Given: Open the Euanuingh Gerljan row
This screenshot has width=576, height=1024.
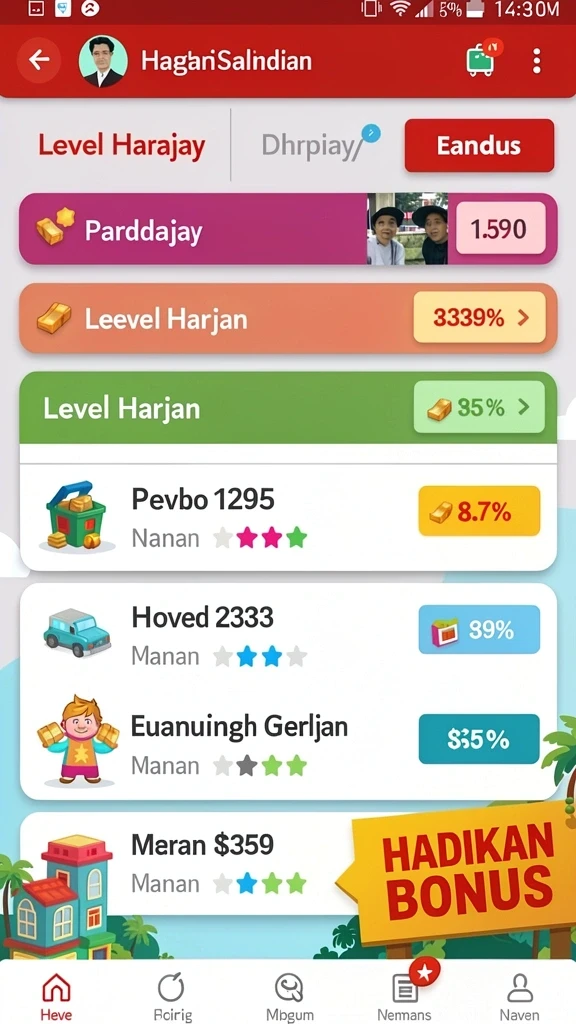Looking at the screenshot, I should (x=288, y=743).
